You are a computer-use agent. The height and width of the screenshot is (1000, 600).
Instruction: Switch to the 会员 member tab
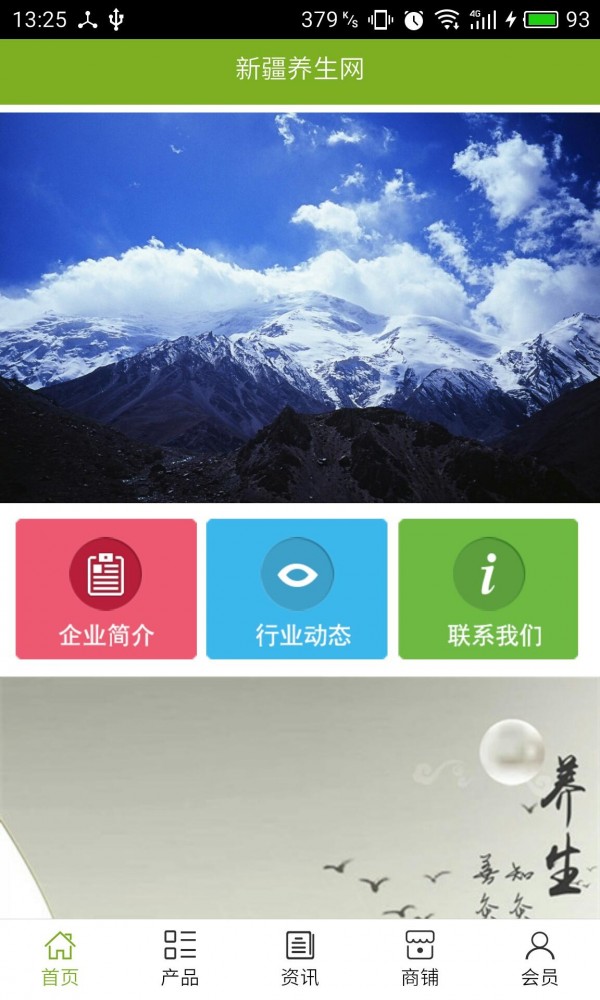(x=540, y=958)
